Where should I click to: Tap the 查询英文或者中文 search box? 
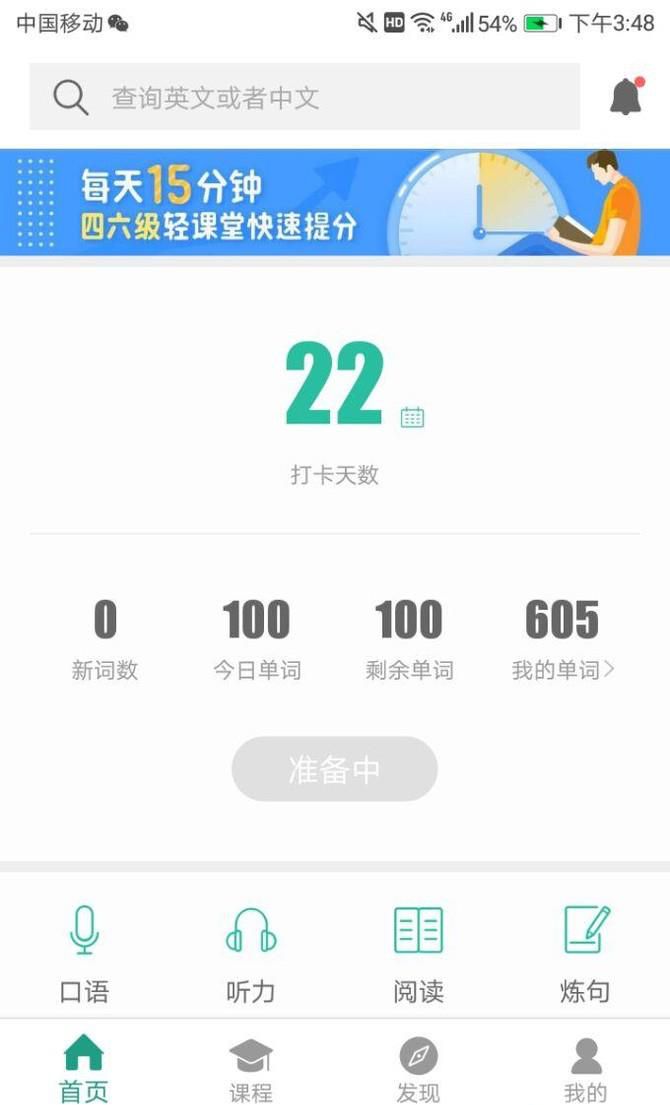(304, 97)
